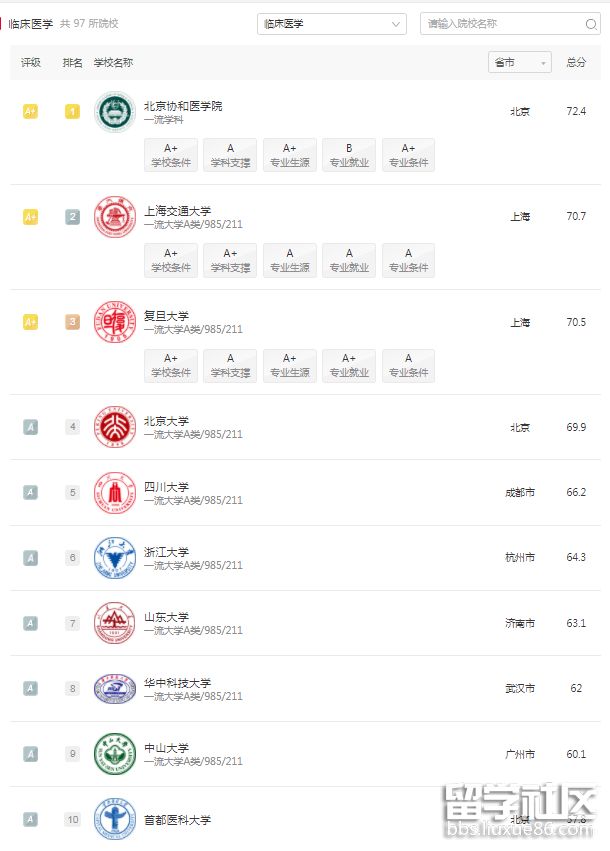This screenshot has width=610, height=851.
Task: Open 上海交通大学 school entry
Action: [177, 211]
